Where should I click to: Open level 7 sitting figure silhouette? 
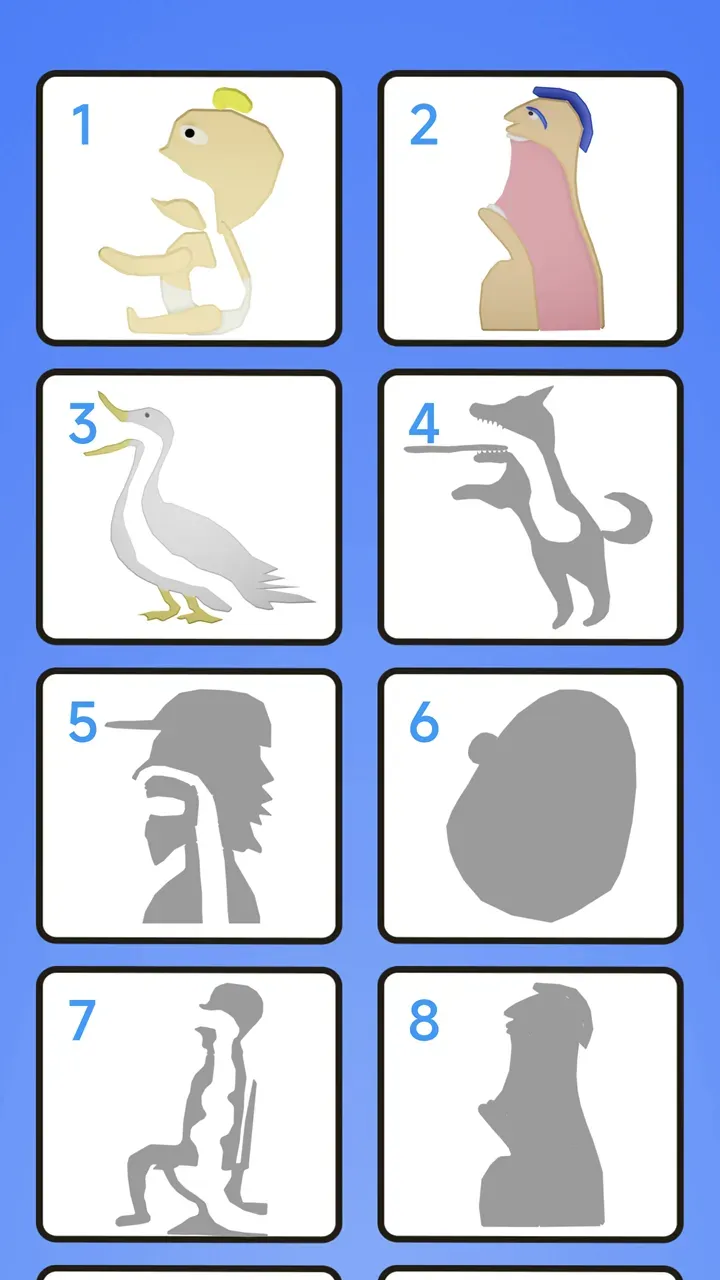[x=189, y=1104]
